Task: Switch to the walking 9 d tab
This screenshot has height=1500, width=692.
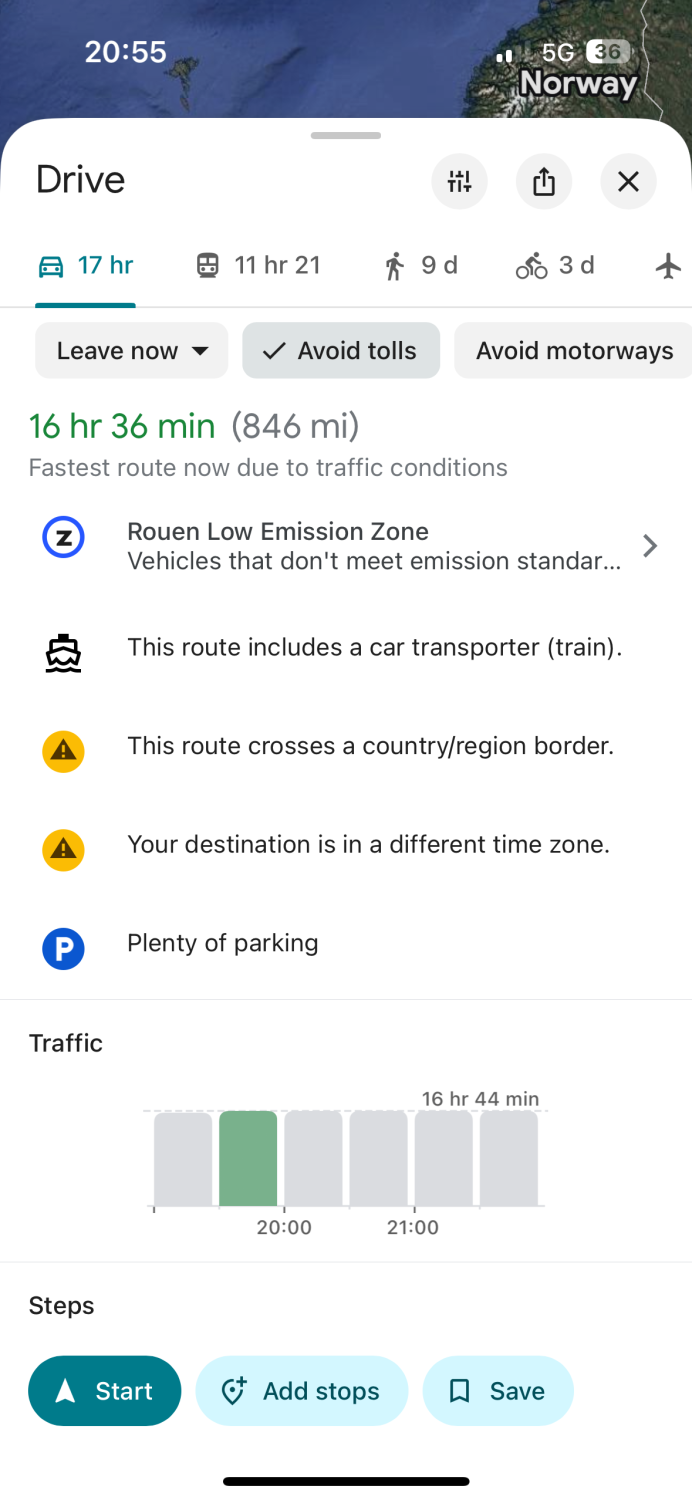Action: [x=420, y=265]
